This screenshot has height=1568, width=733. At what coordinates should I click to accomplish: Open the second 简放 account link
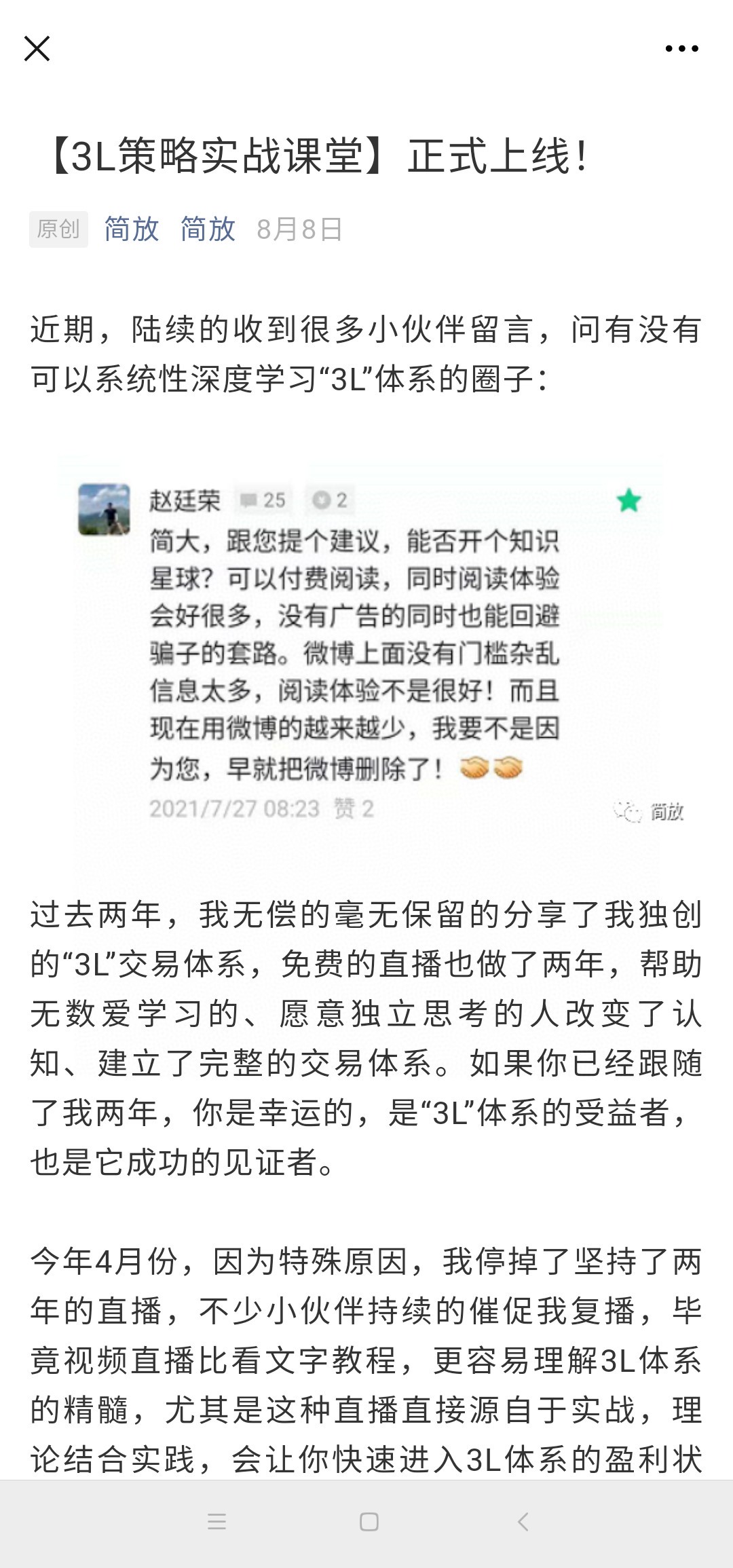(x=208, y=229)
